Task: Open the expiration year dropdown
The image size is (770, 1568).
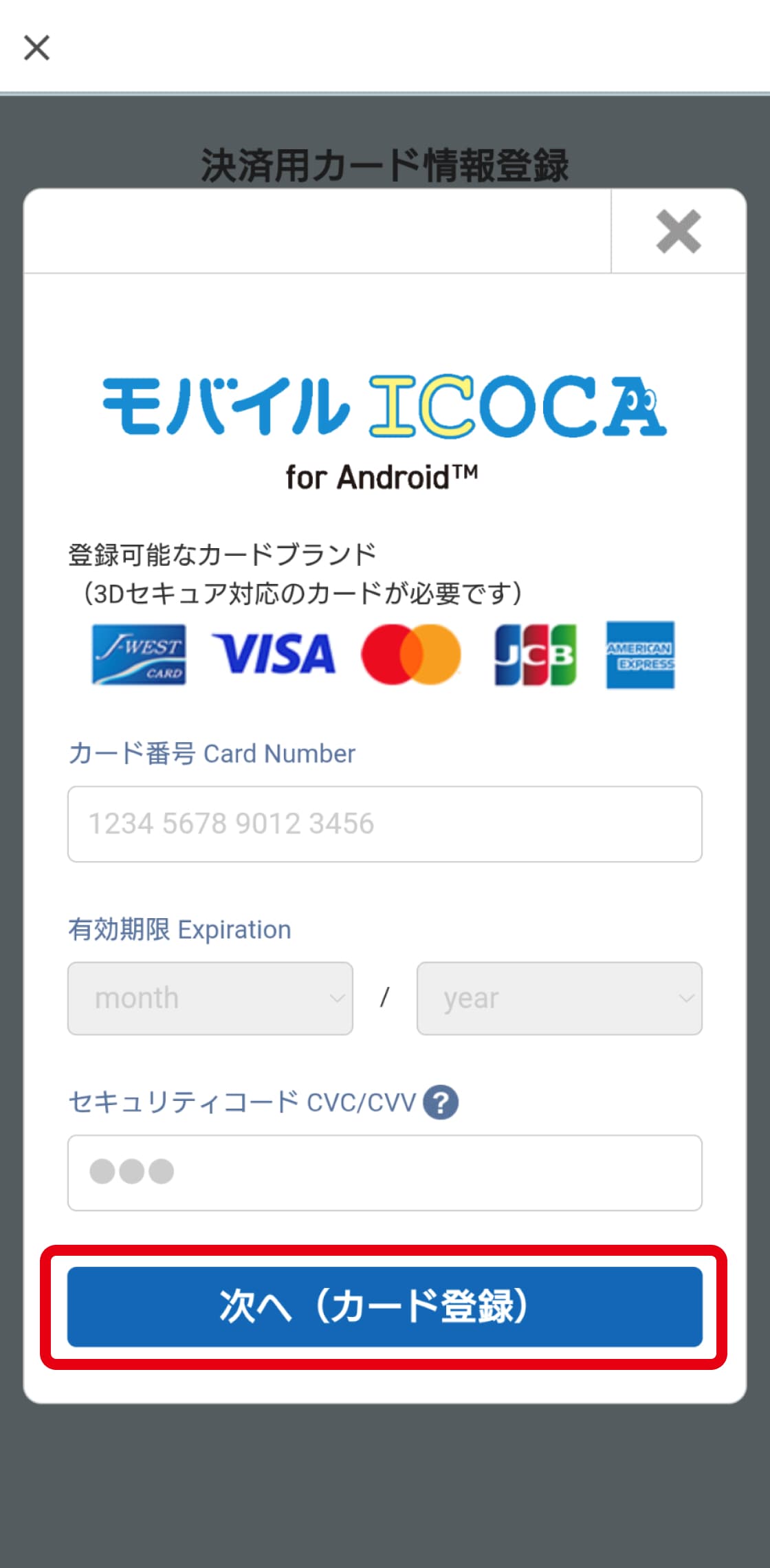Action: coord(559,999)
